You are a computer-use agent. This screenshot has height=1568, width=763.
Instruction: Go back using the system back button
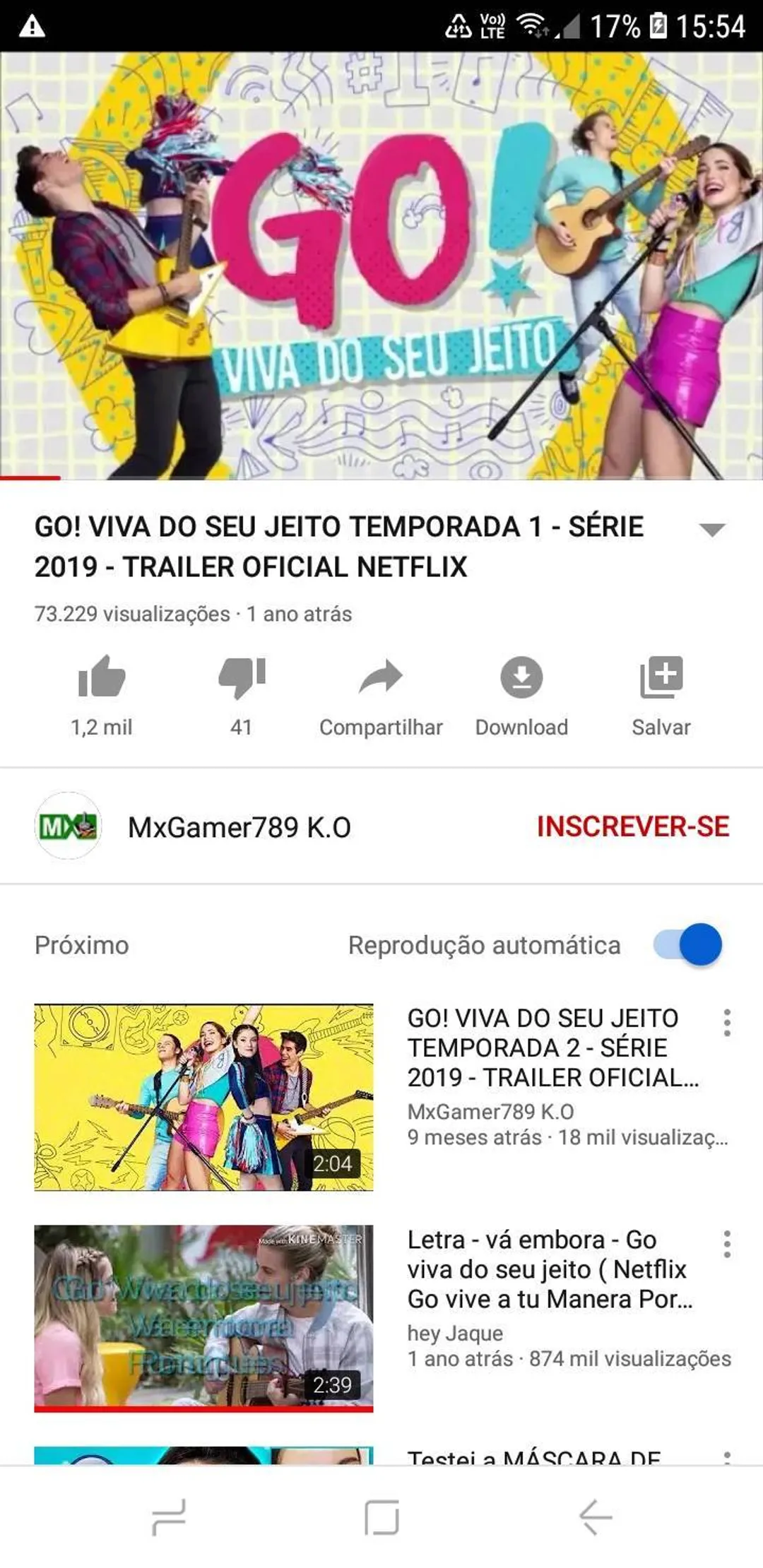point(595,1516)
